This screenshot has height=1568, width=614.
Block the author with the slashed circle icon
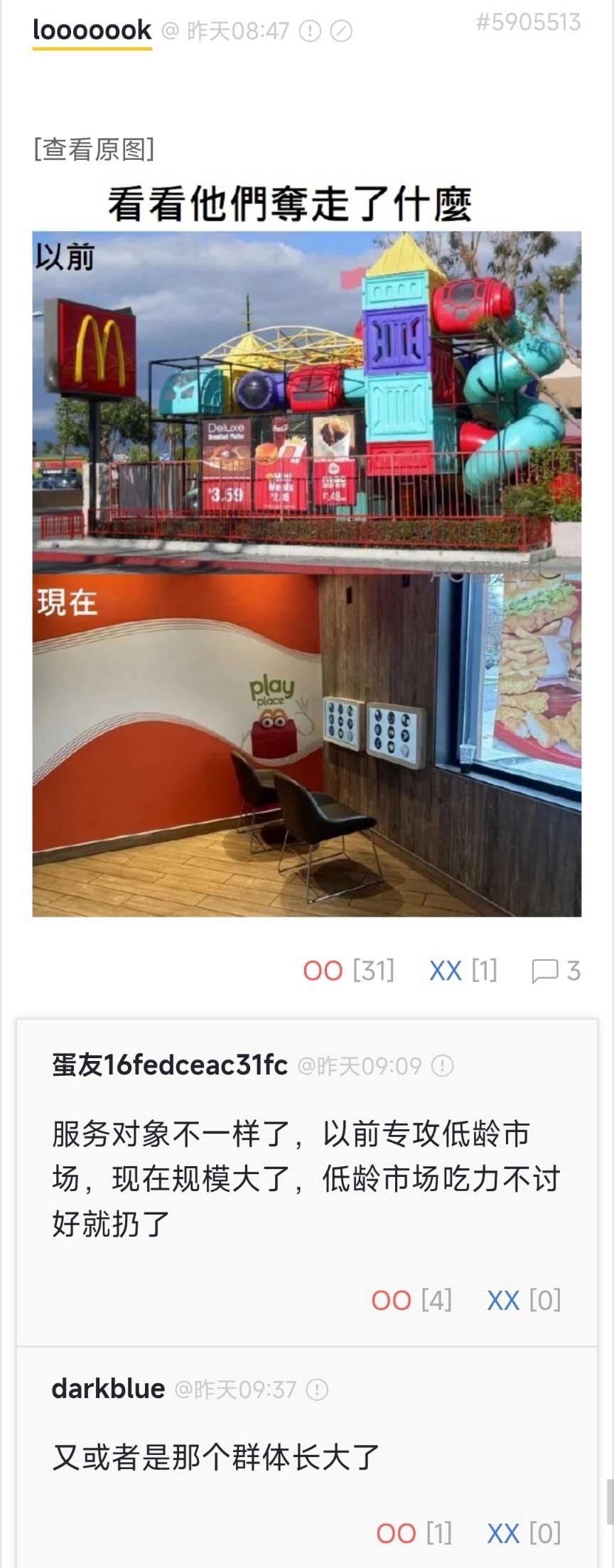(x=341, y=31)
